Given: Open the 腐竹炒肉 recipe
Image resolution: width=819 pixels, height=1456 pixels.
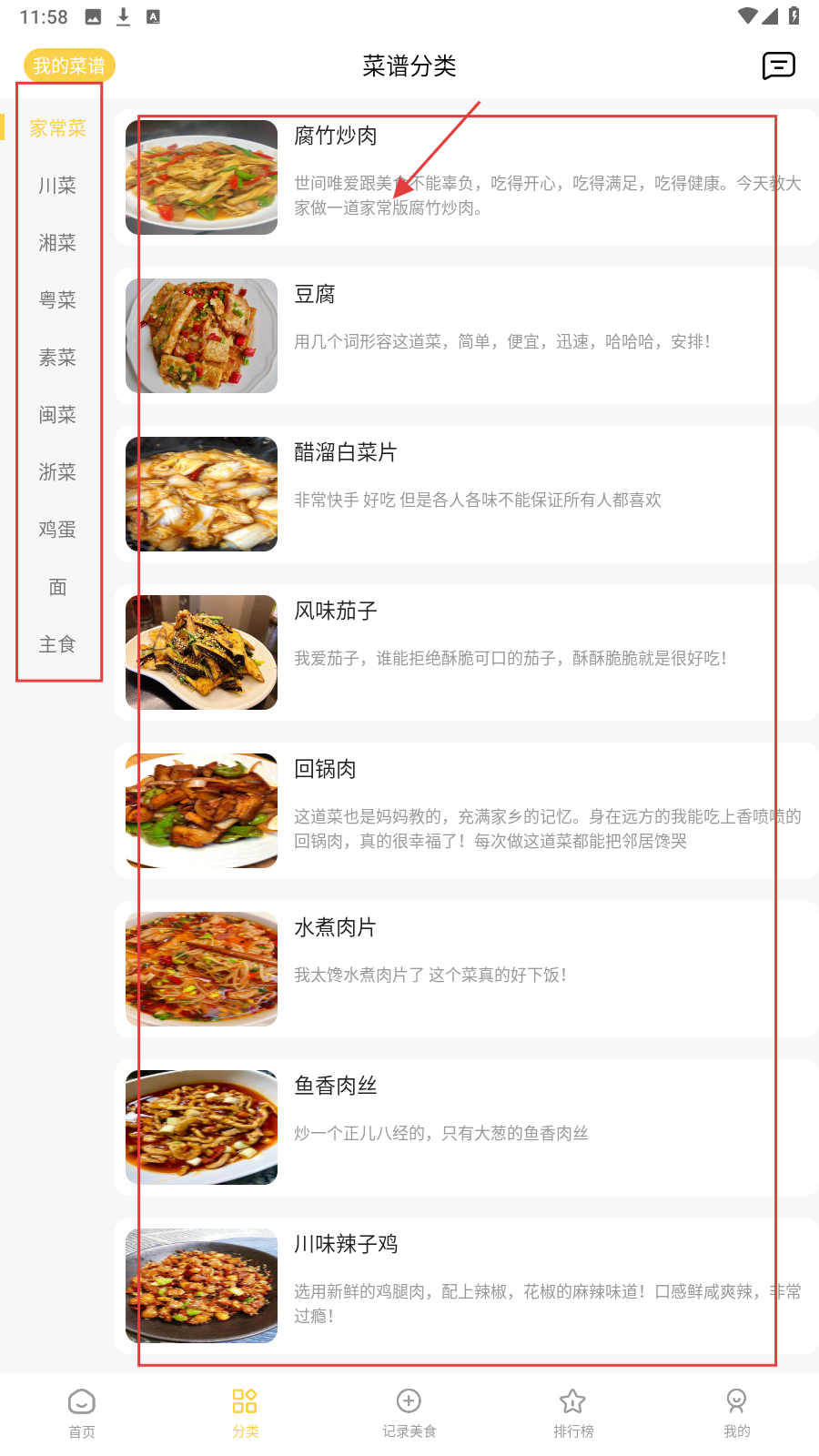Looking at the screenshot, I should 466,177.
